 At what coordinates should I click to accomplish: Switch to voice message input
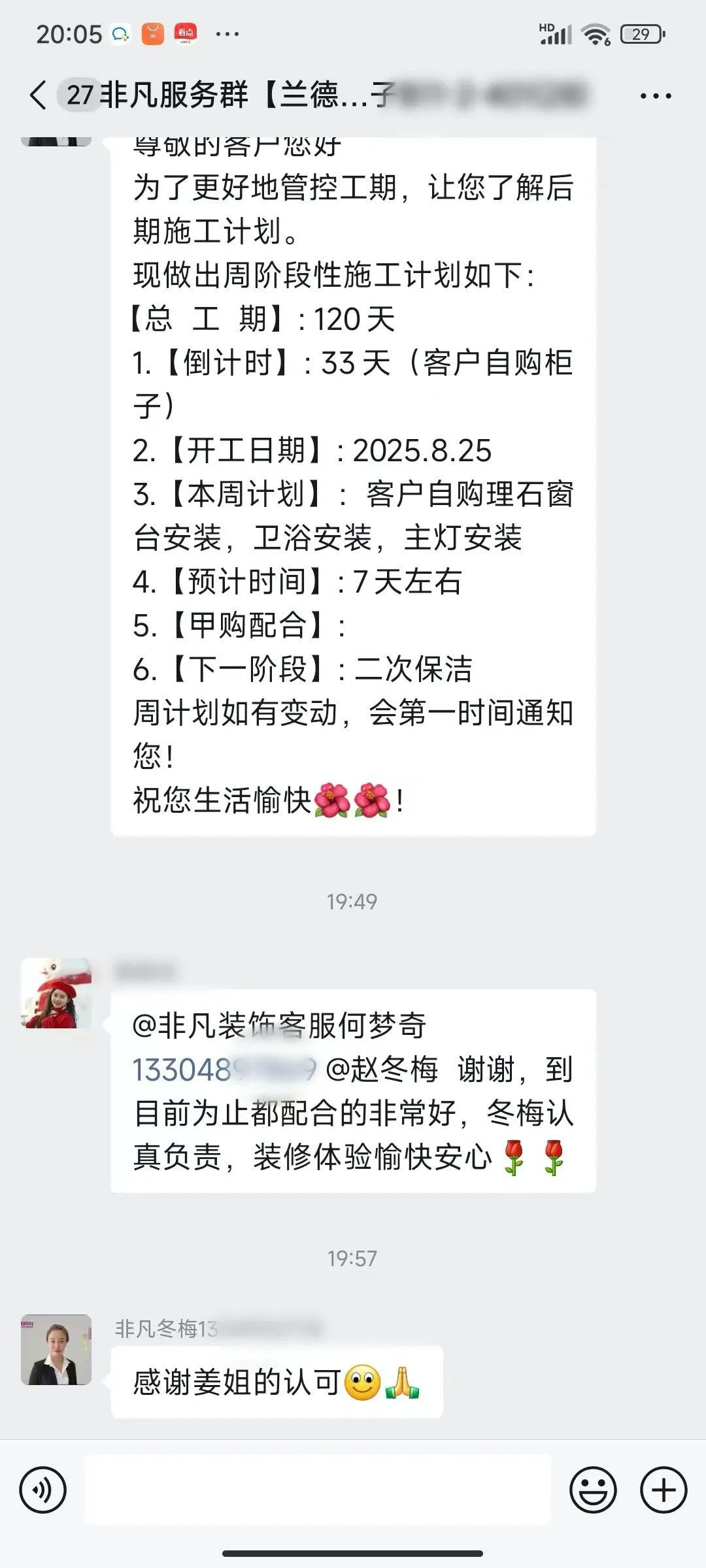pos(43,1490)
